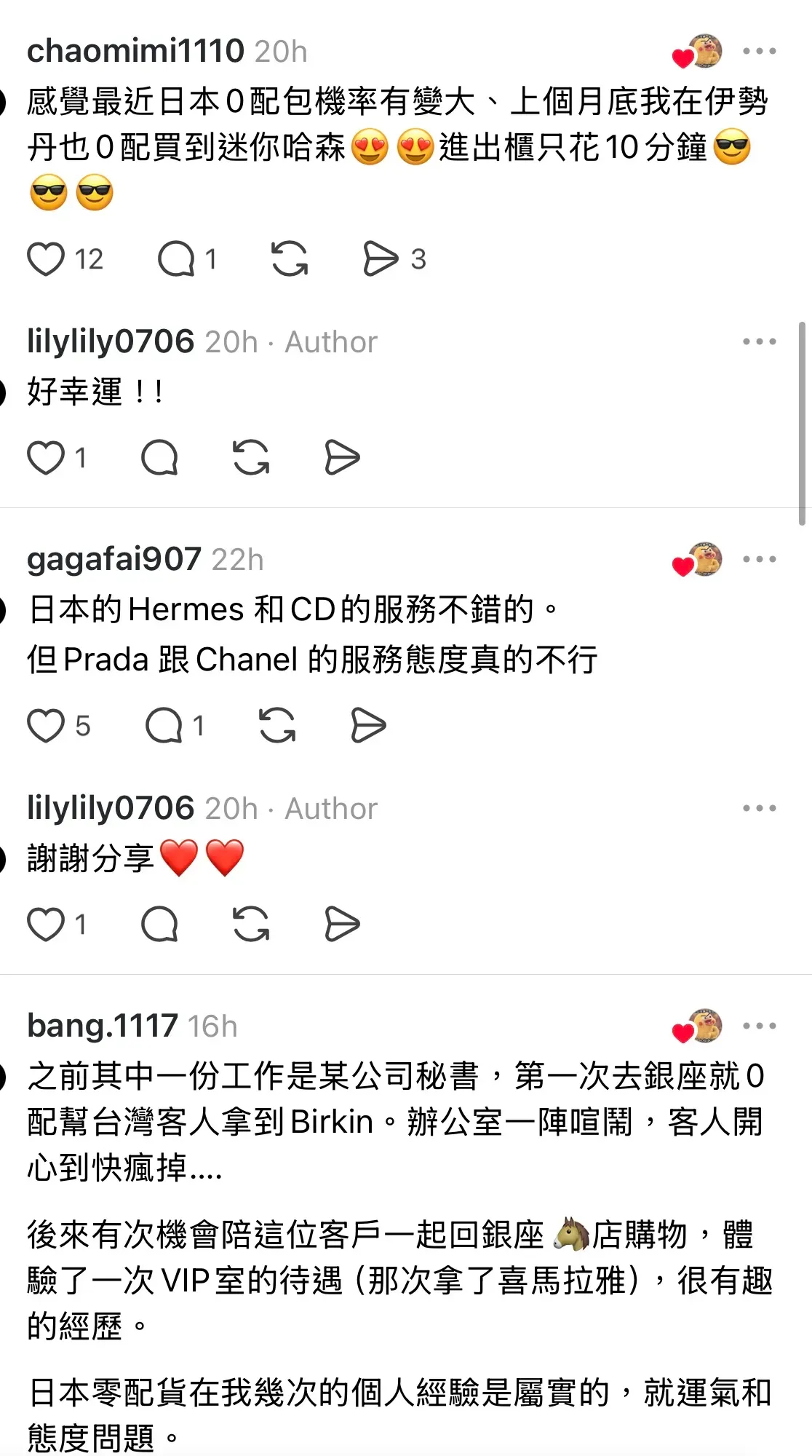Like gagafai907's comment
The height and width of the screenshot is (1456, 812).
point(46,726)
